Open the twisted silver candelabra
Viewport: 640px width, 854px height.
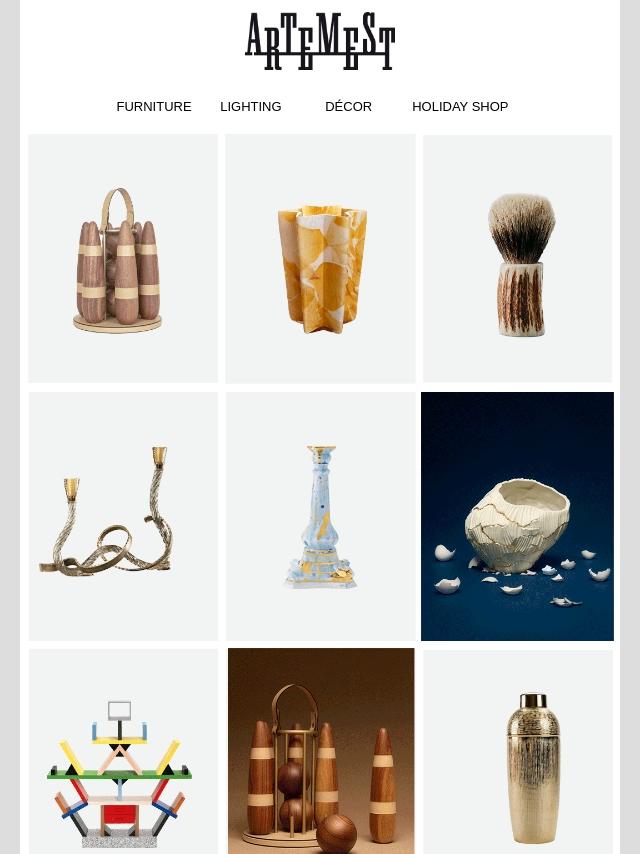tap(123, 516)
